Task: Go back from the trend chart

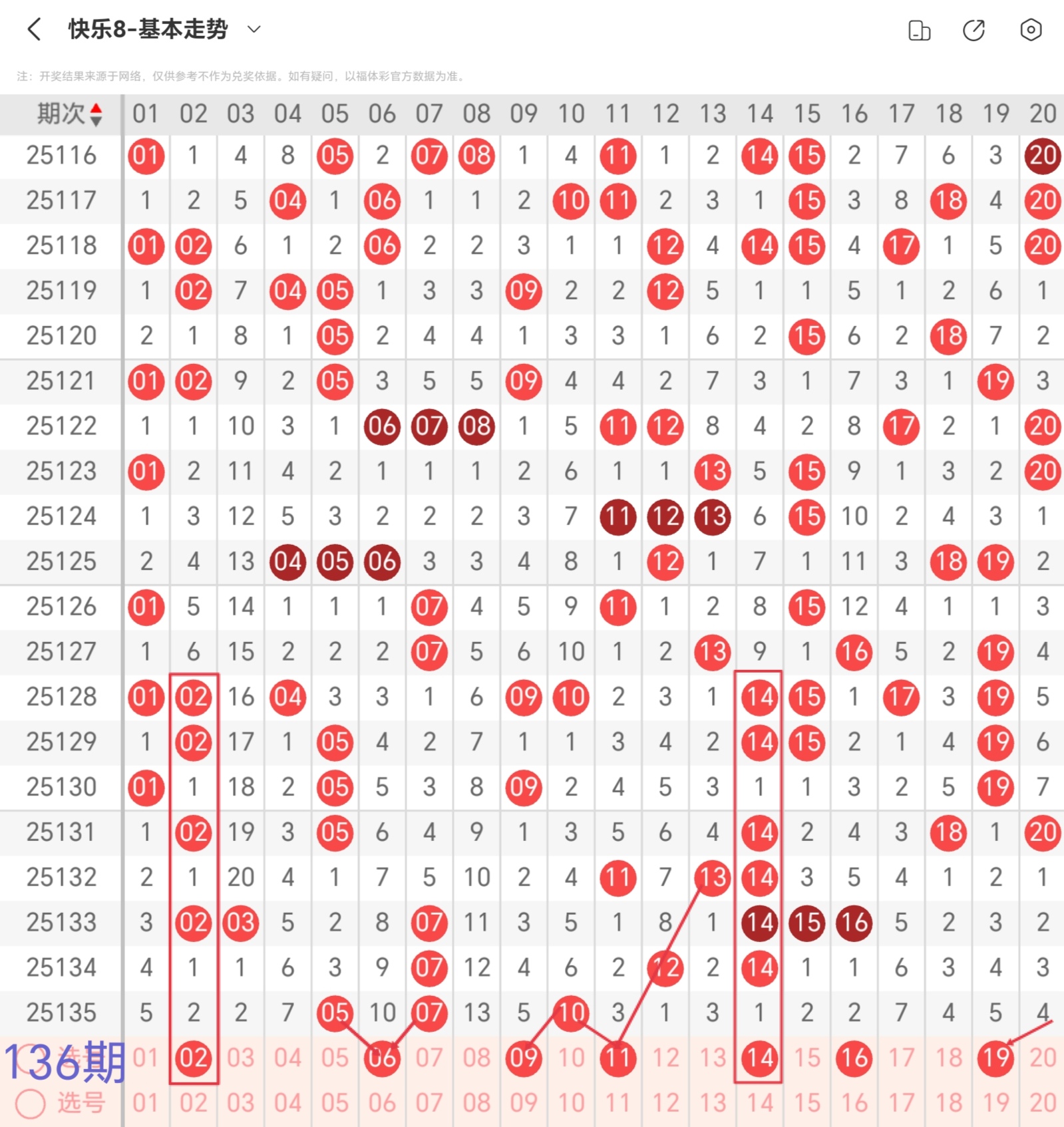Action: pos(35,29)
